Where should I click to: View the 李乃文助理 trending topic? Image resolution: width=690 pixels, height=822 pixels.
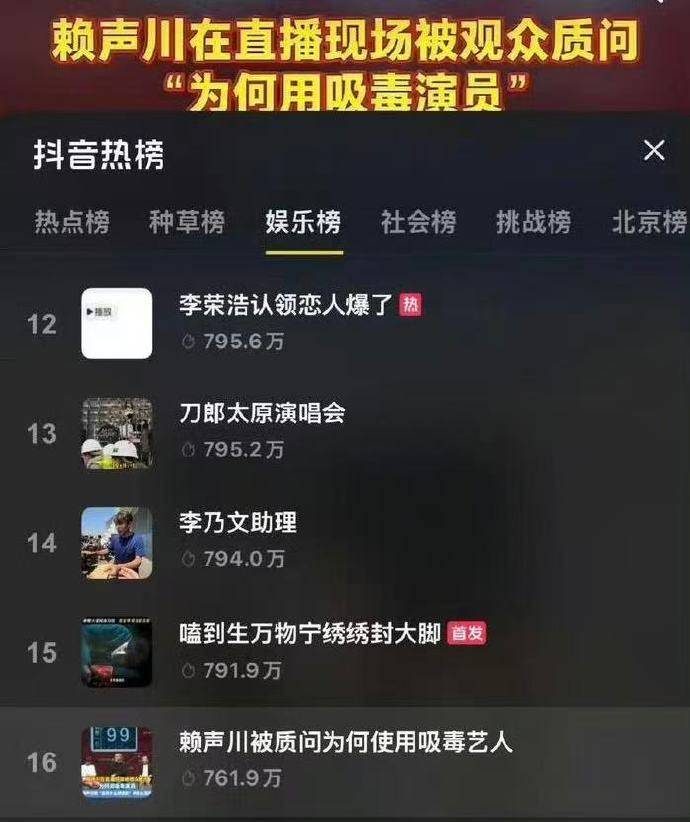click(x=238, y=523)
